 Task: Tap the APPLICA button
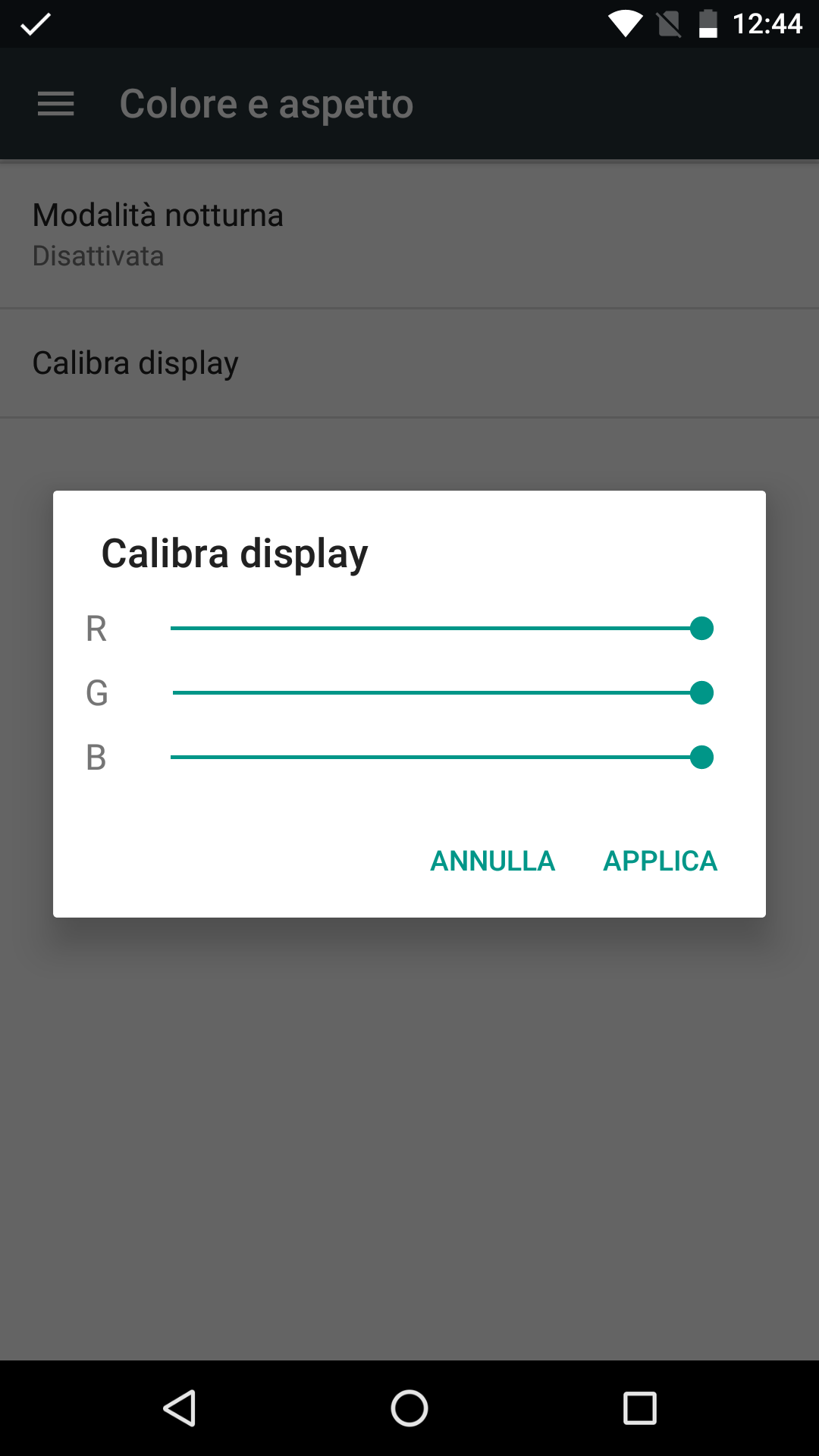point(660,861)
